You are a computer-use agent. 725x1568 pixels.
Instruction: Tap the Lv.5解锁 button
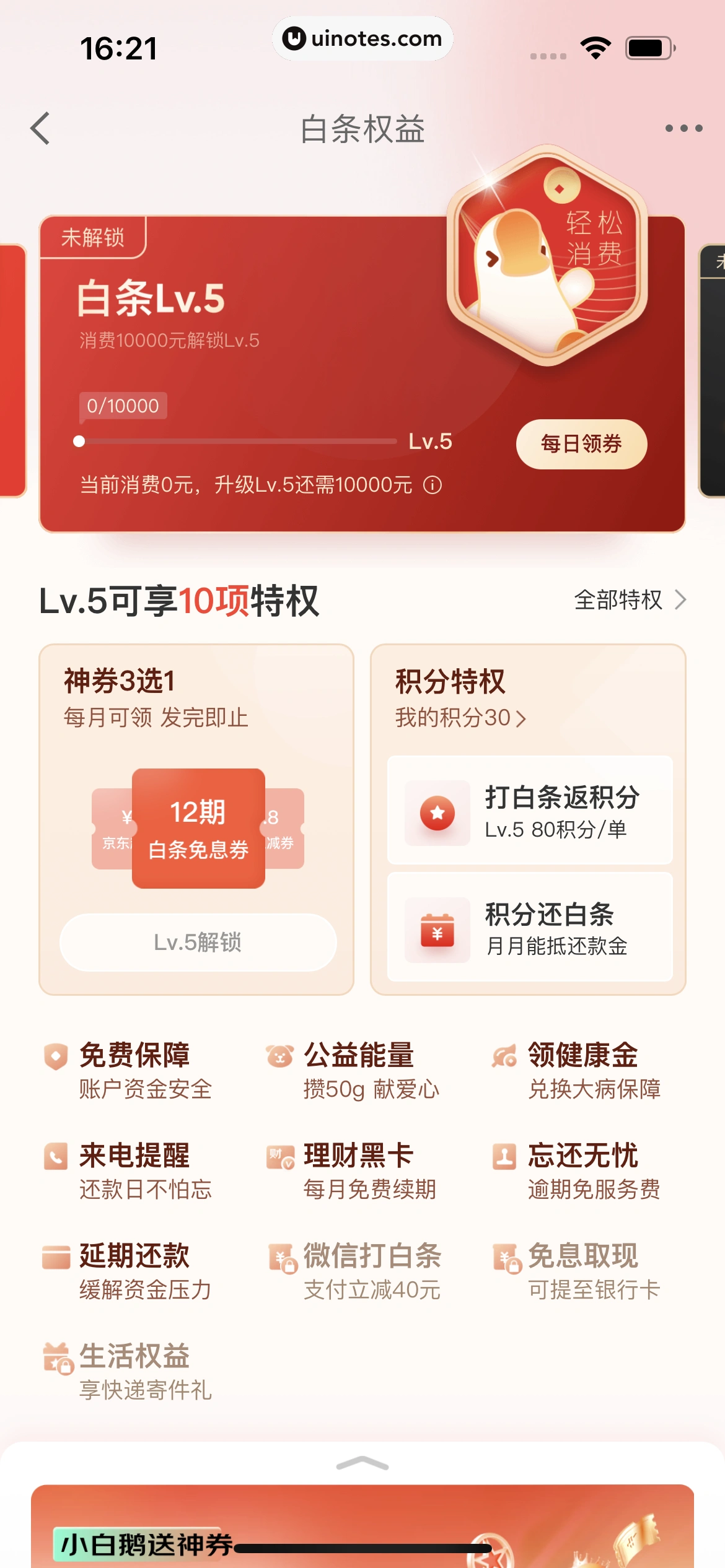click(x=198, y=943)
